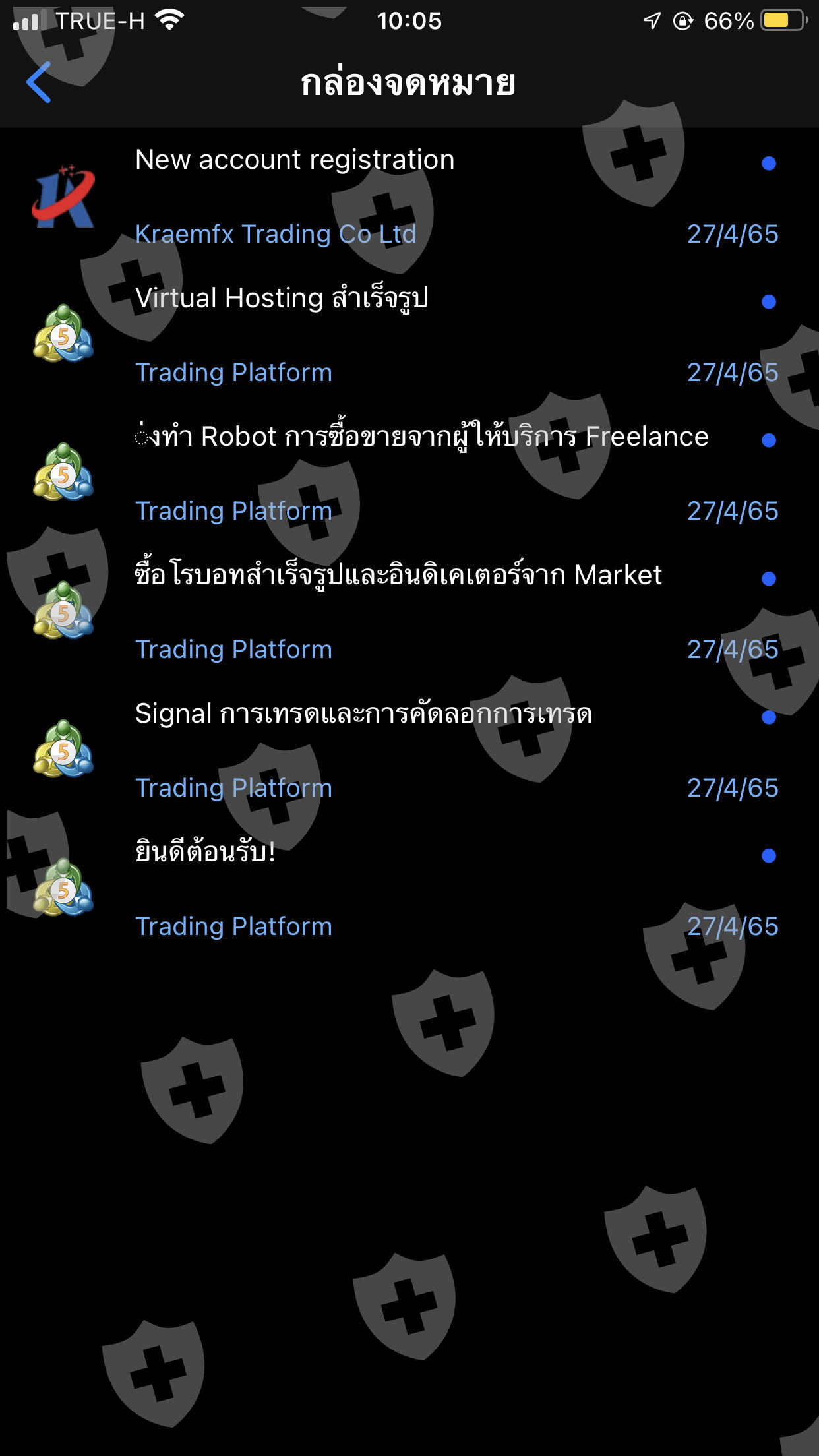This screenshot has width=819, height=1456.
Task: Open the New account registration message
Action: point(409,197)
